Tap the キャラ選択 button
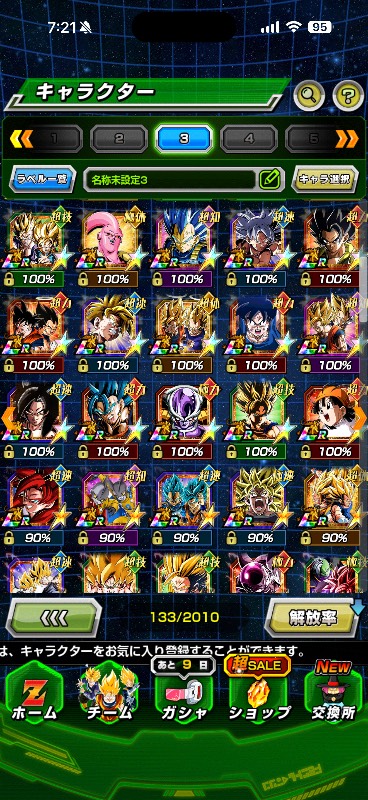This screenshot has width=368, height=800. (x=325, y=179)
